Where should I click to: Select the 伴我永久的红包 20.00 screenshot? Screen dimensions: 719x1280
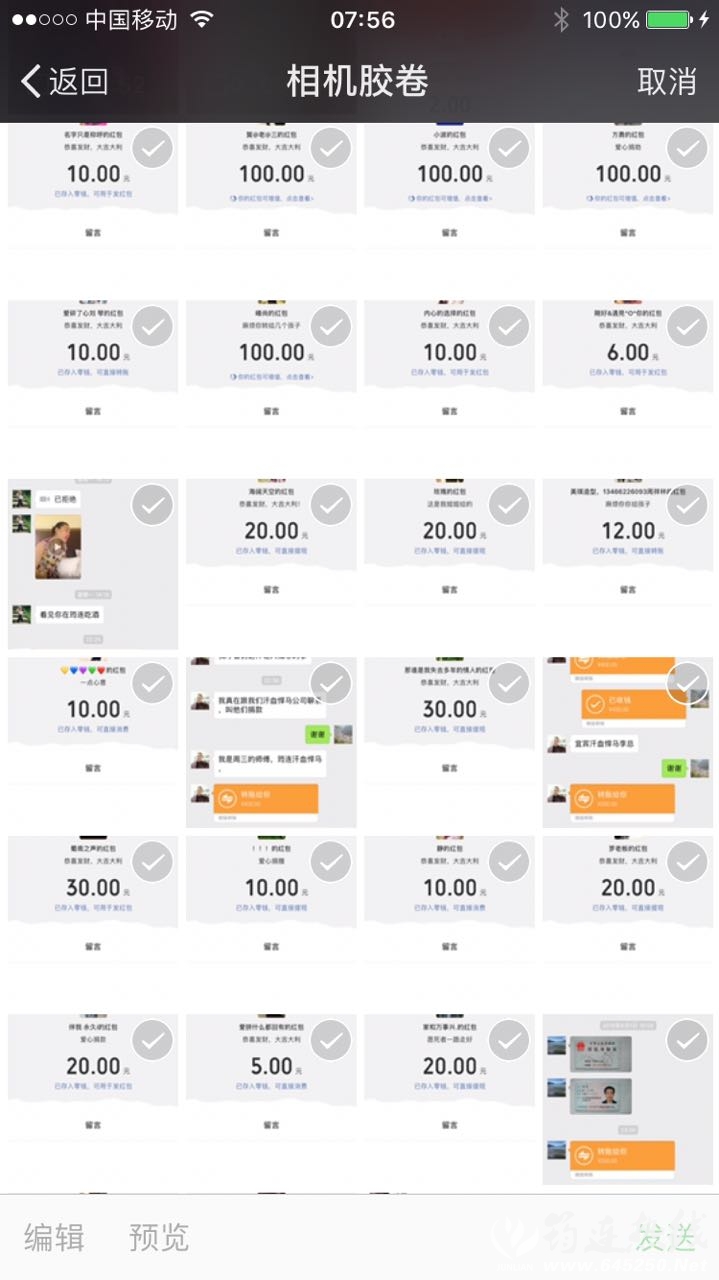pos(152,1041)
